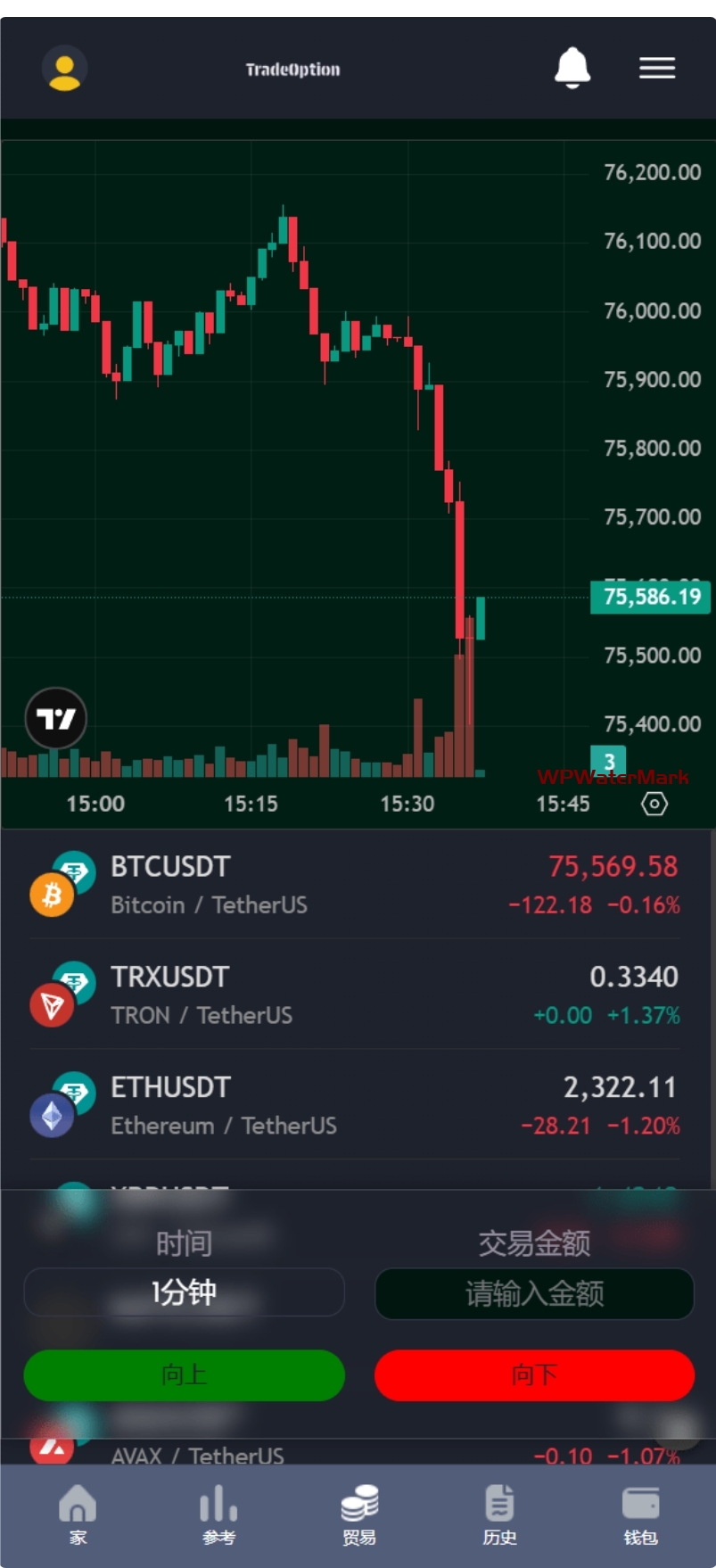716x1568 pixels.
Task: Open the notifications bell
Action: coord(572,68)
